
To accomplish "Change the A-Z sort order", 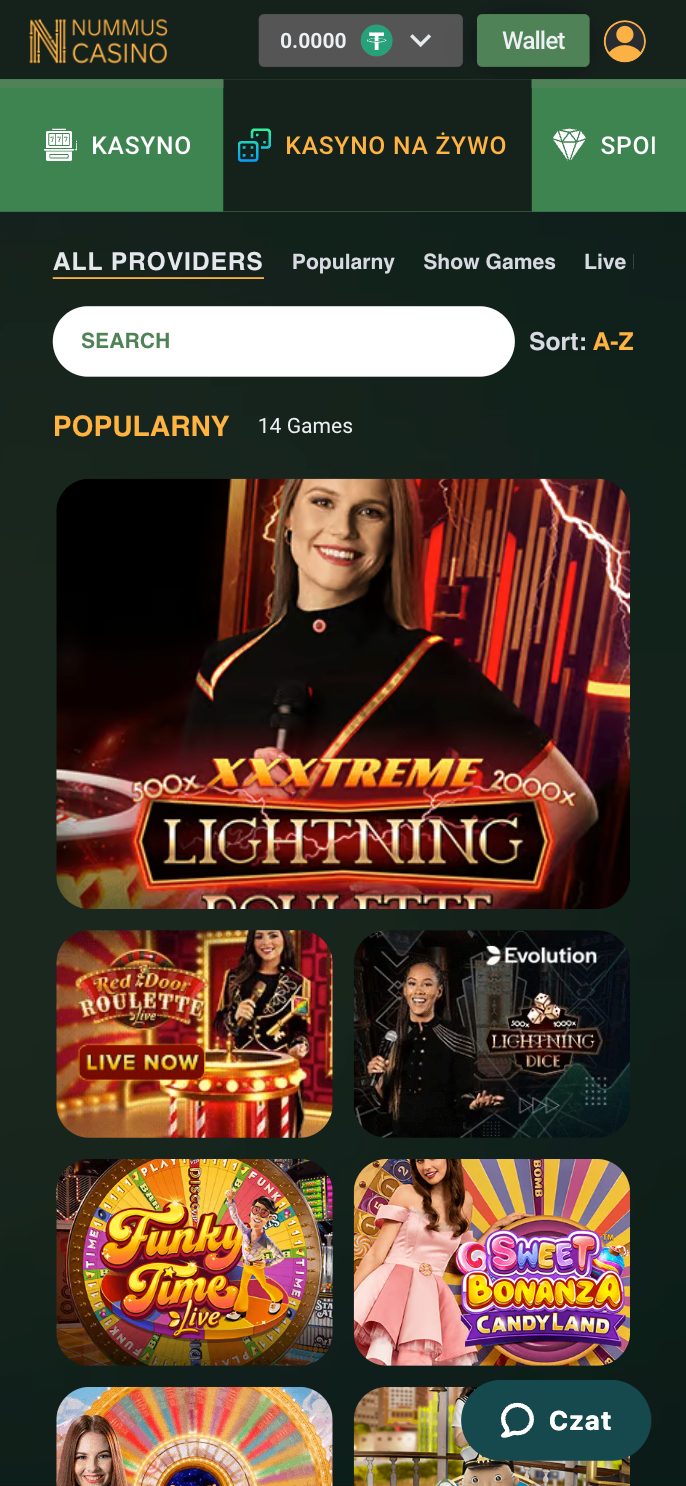I will pyautogui.click(x=612, y=341).
